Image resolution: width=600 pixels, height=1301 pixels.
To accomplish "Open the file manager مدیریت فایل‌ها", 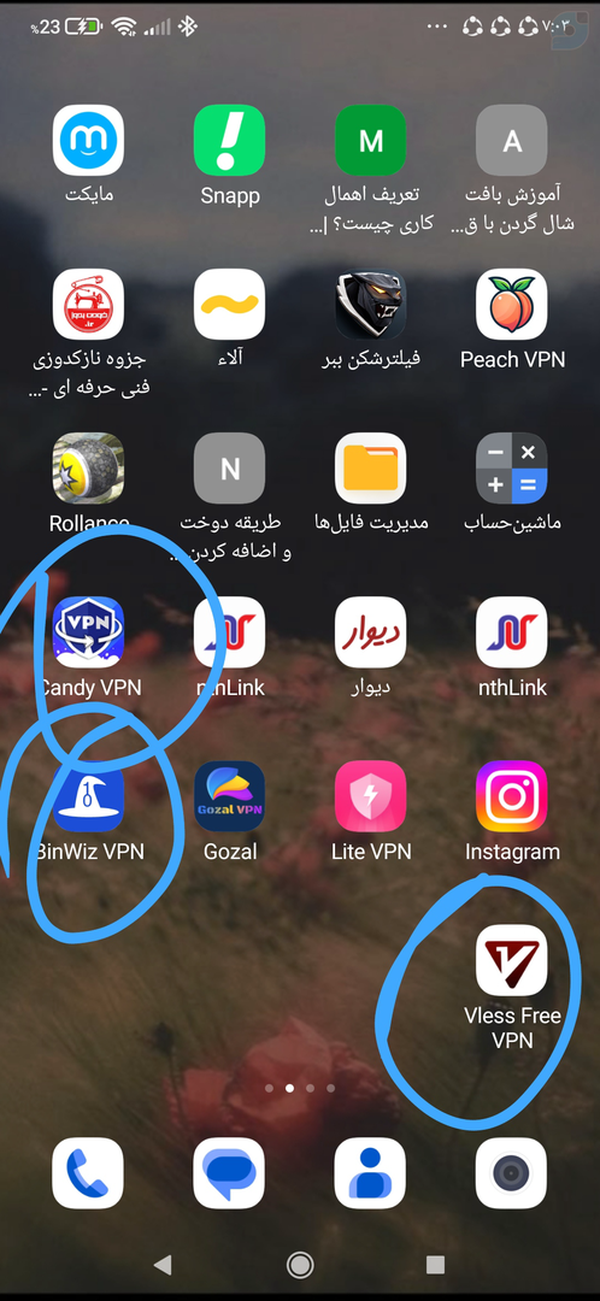I will 371,468.
